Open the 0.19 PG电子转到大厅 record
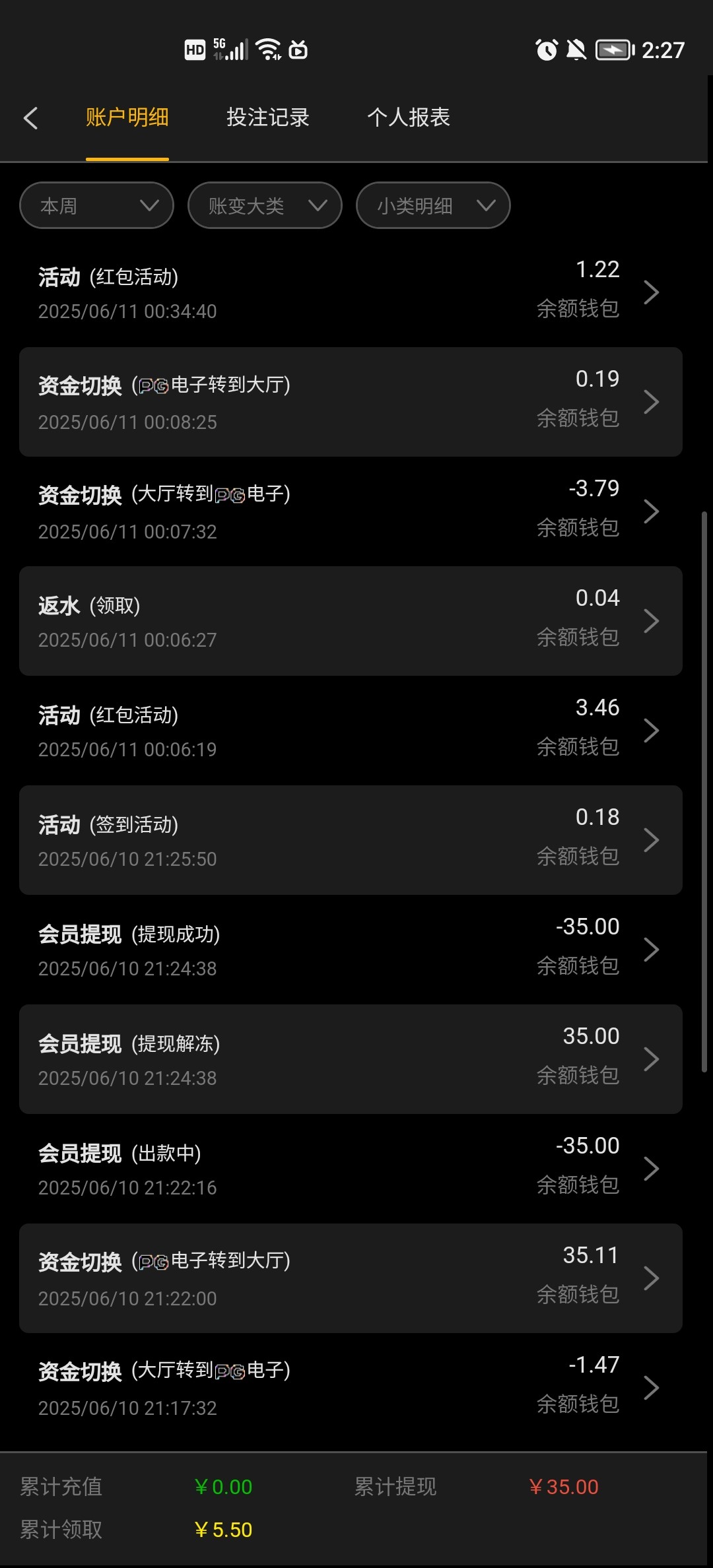 350,402
